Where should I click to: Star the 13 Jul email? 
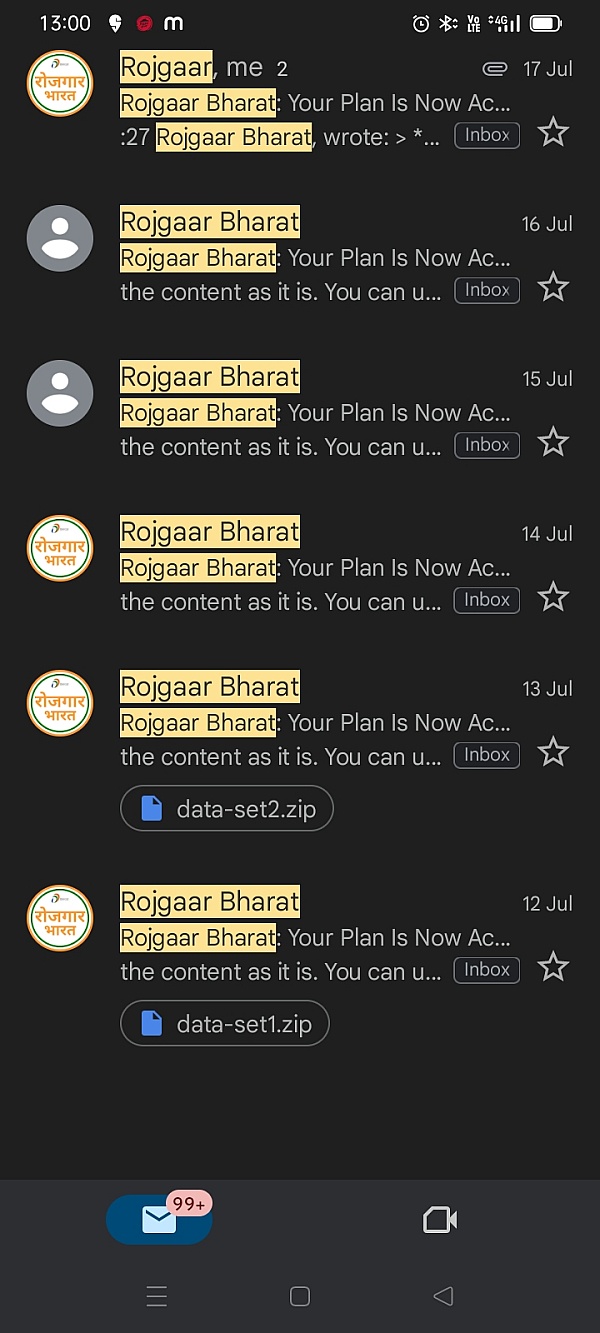click(553, 752)
